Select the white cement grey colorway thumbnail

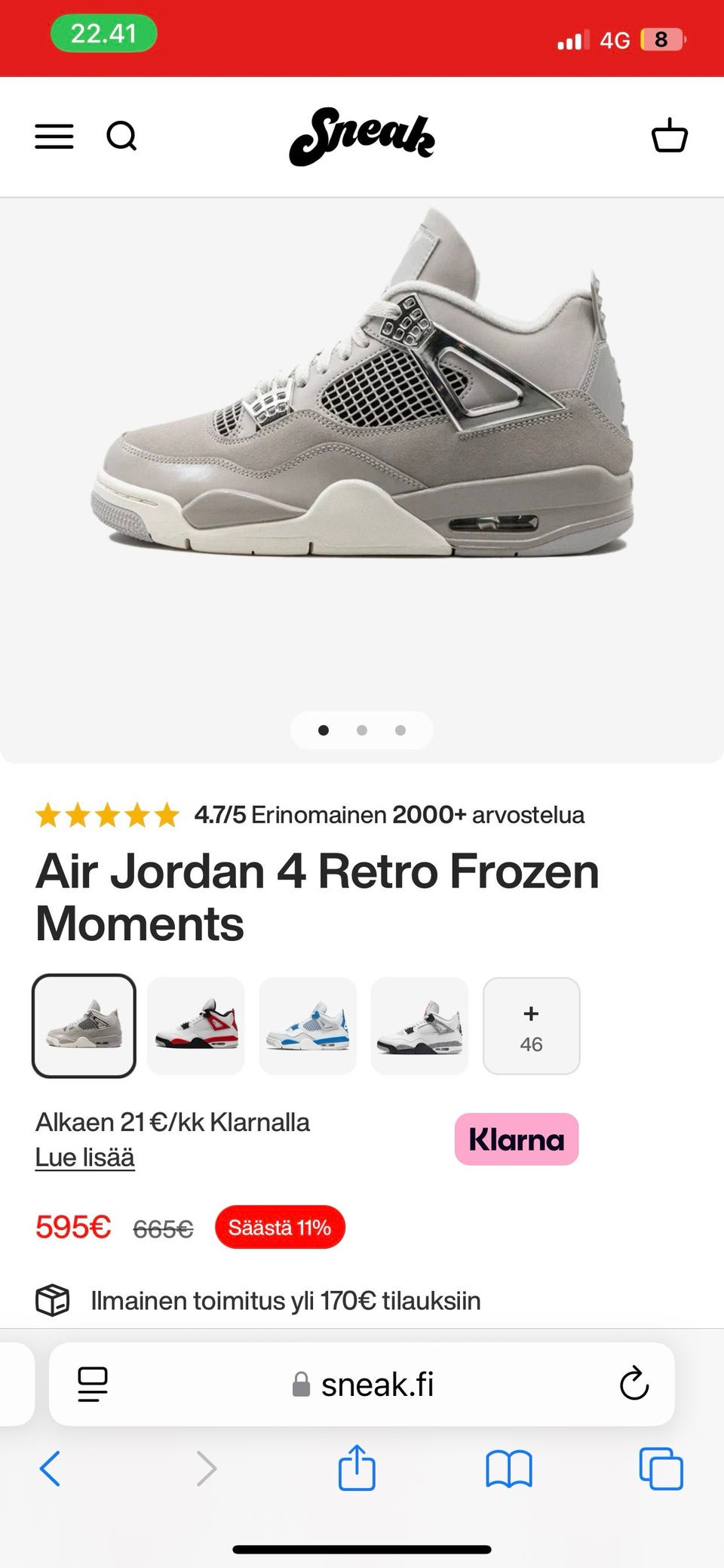tap(420, 1025)
